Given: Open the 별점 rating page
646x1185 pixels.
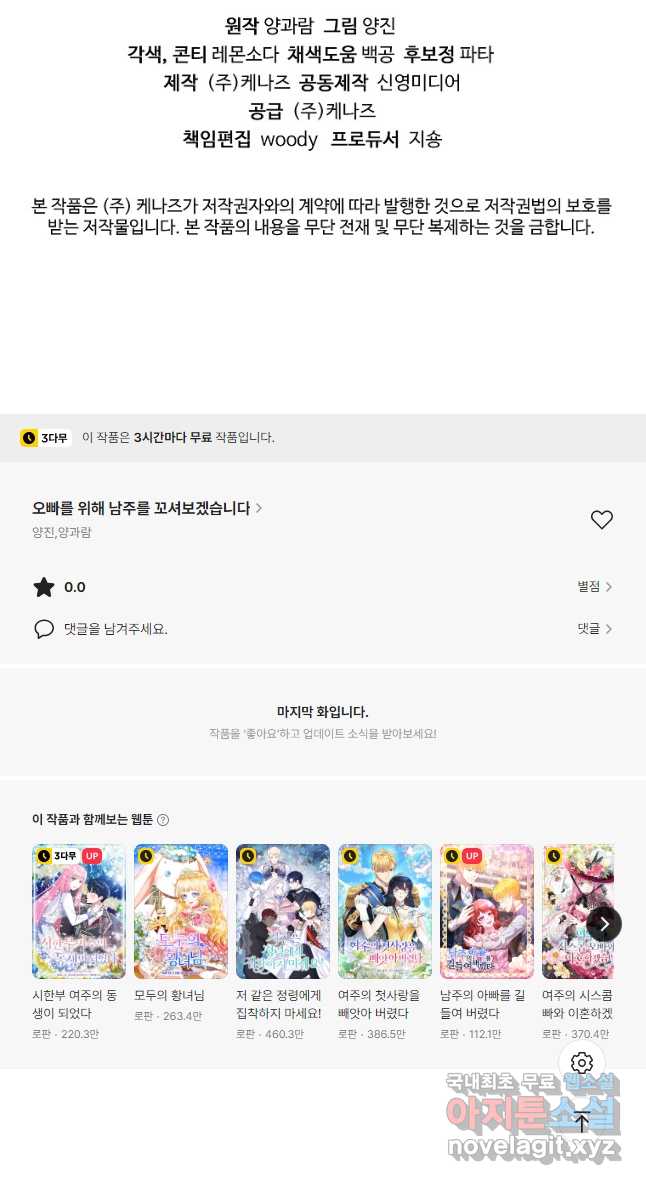Looking at the screenshot, I should coord(594,587).
